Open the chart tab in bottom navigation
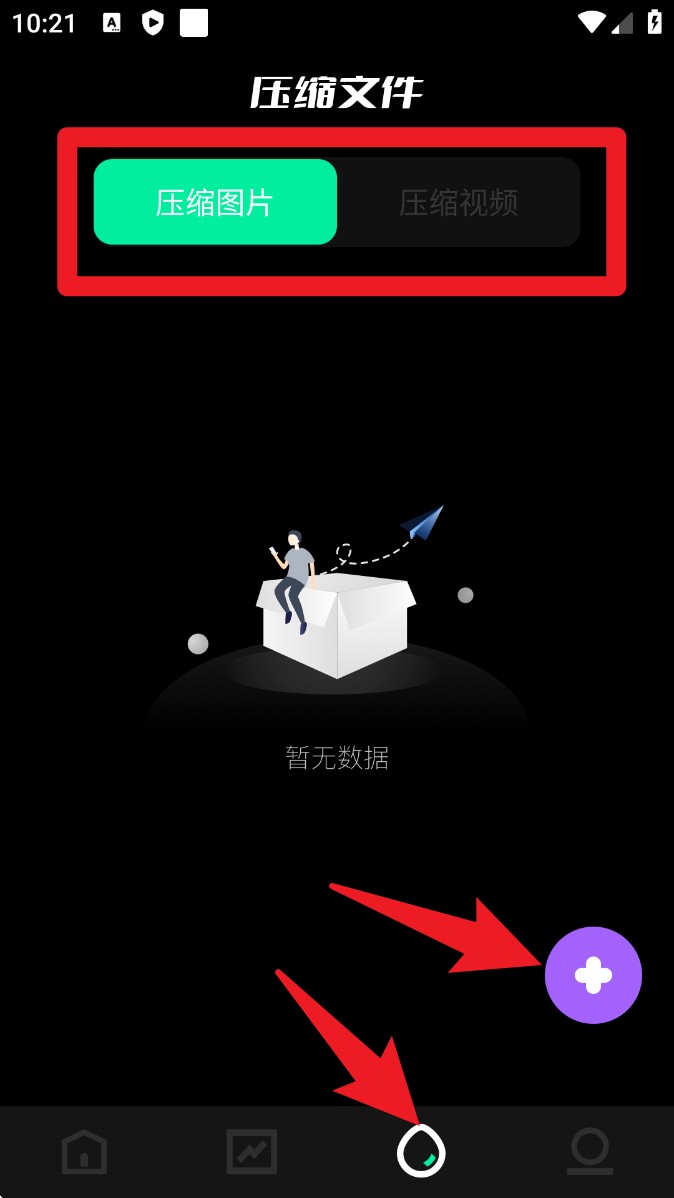674x1198 pixels. pos(252,1152)
